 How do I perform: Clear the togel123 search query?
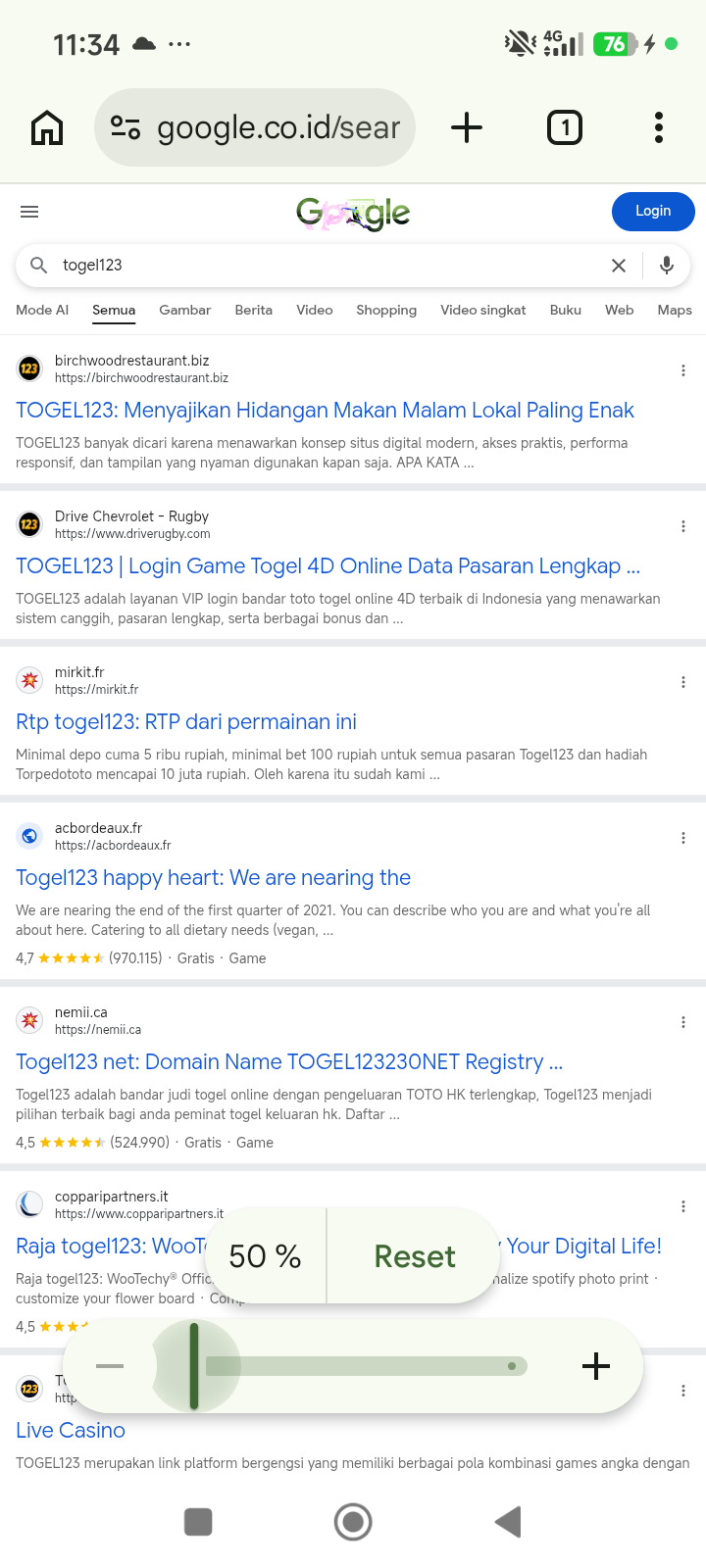coord(619,266)
